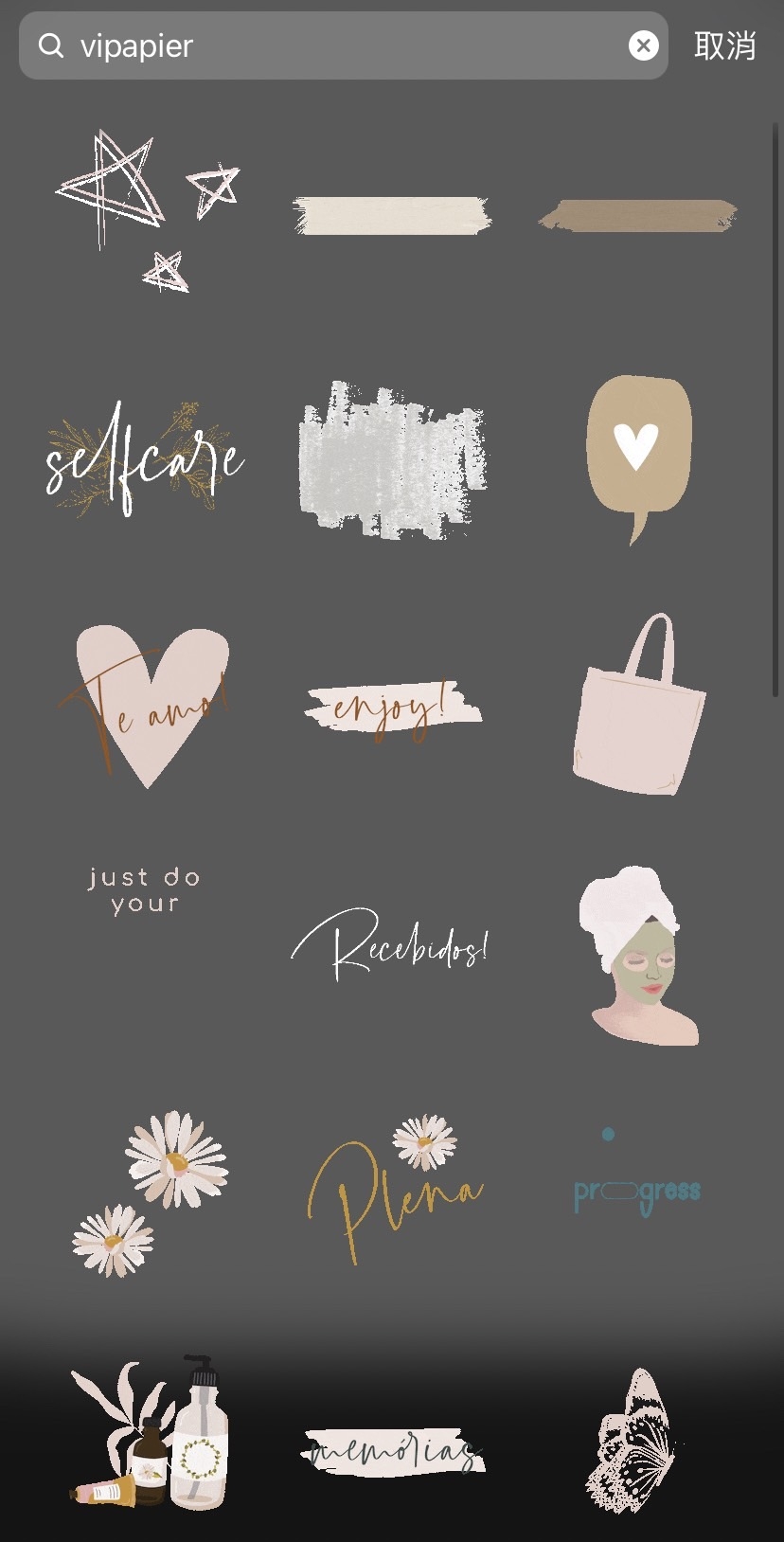Choose the skincare bottles sticker

pyautogui.click(x=151, y=1435)
